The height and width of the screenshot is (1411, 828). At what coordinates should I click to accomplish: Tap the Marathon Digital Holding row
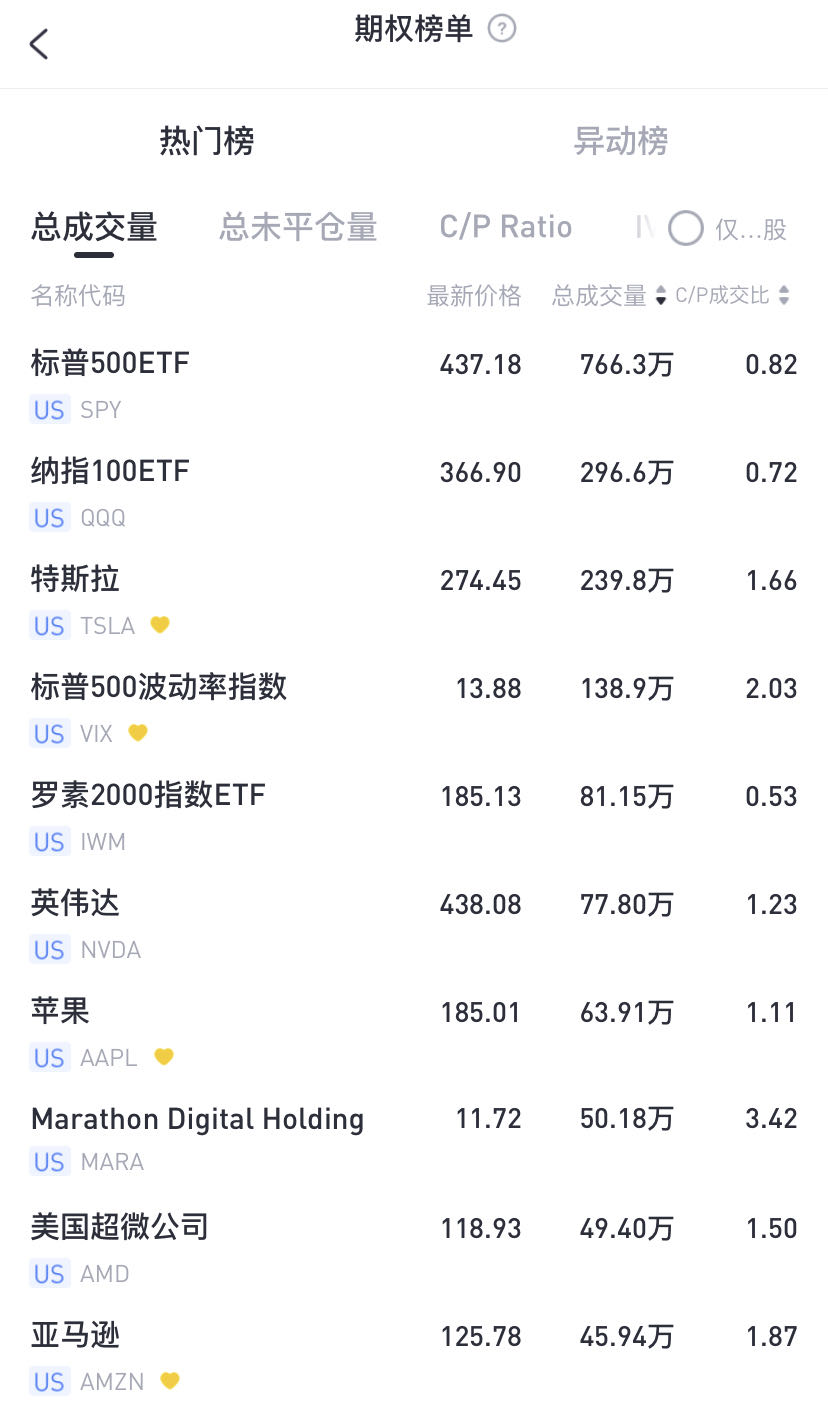click(400, 1138)
